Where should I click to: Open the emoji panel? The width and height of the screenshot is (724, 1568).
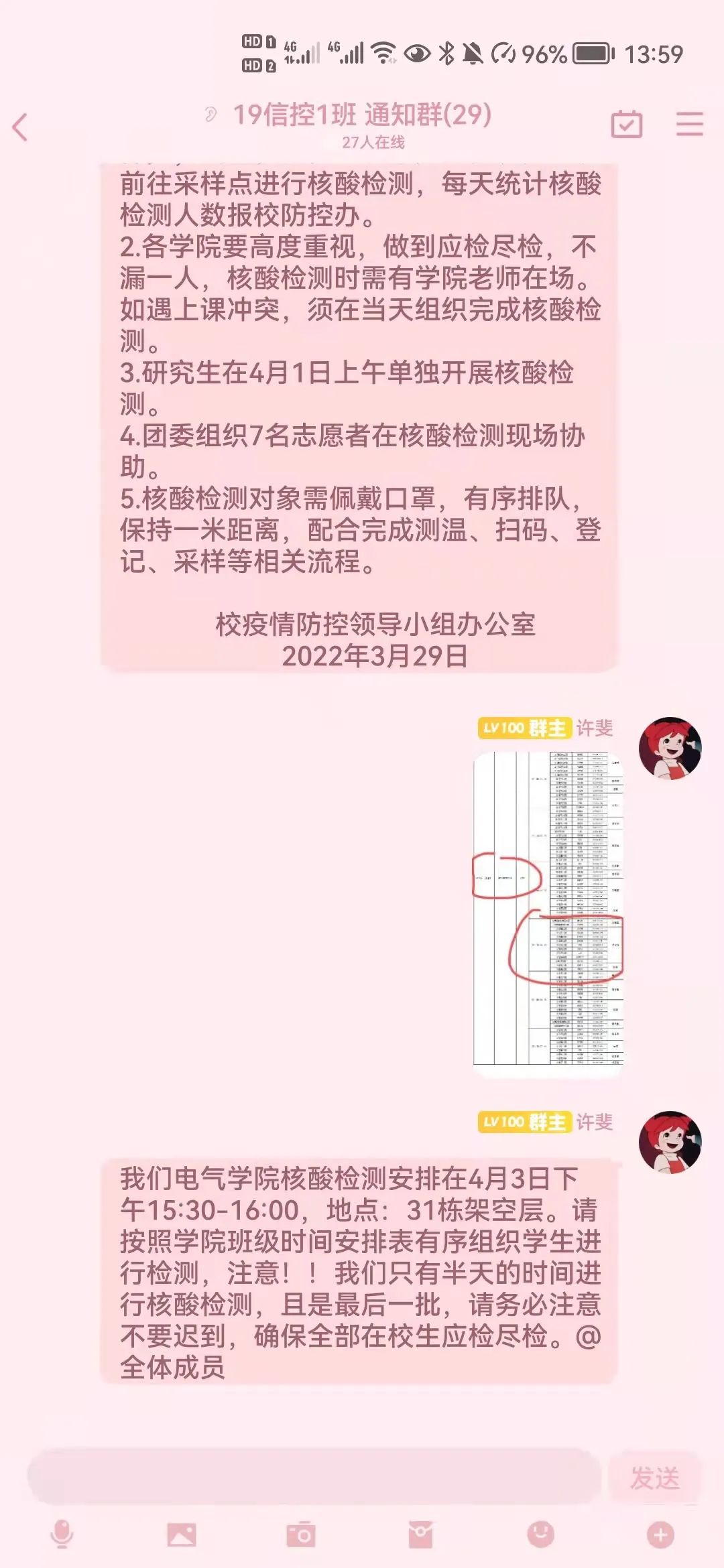[540, 1534]
